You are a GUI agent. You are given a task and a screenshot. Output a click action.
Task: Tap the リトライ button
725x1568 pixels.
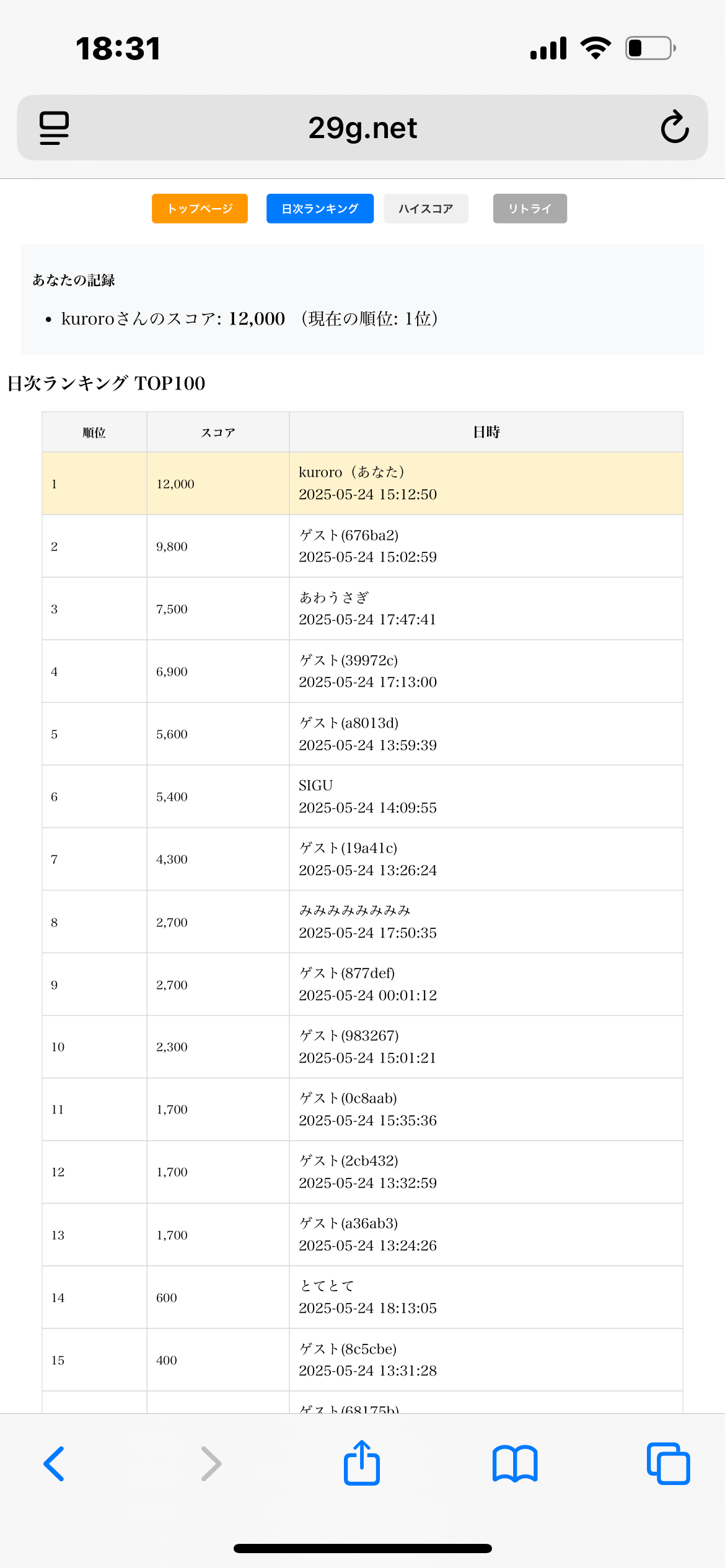click(x=530, y=209)
